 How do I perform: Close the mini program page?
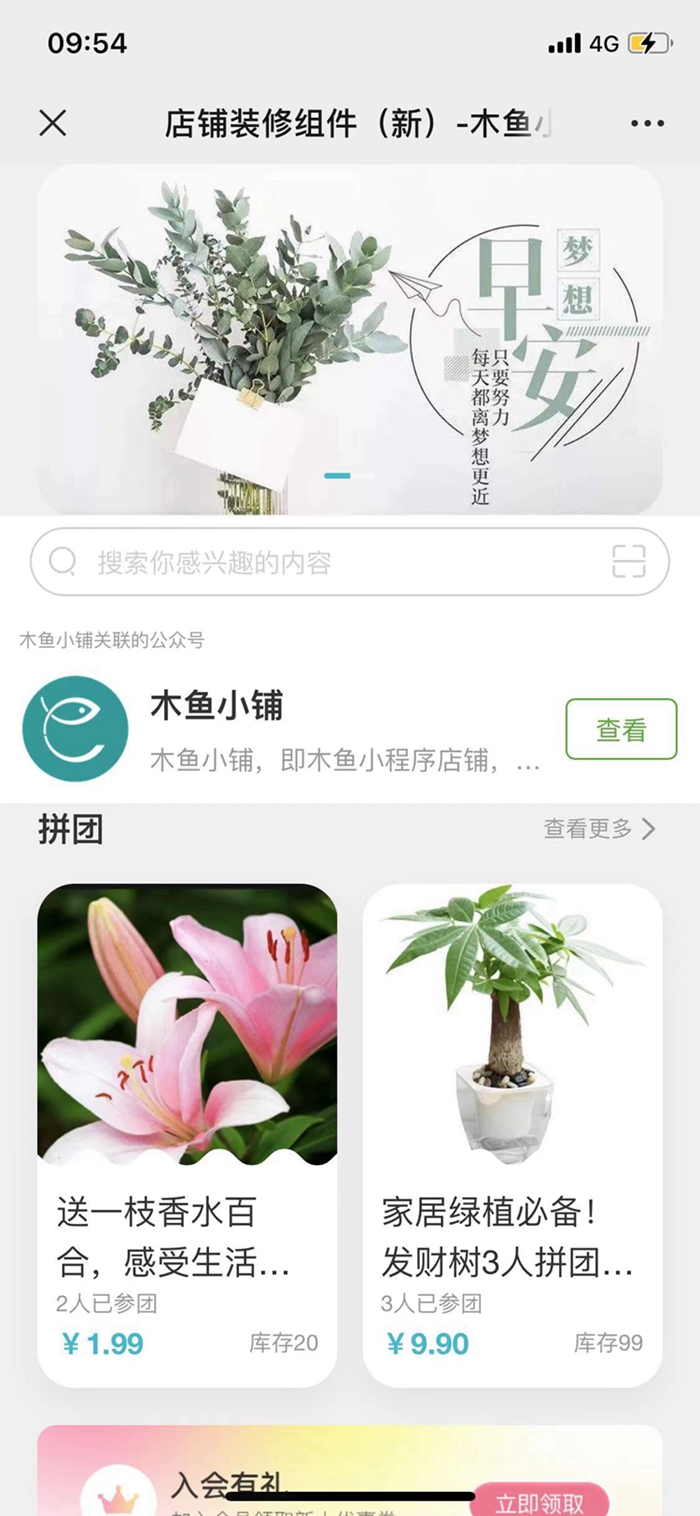52,124
